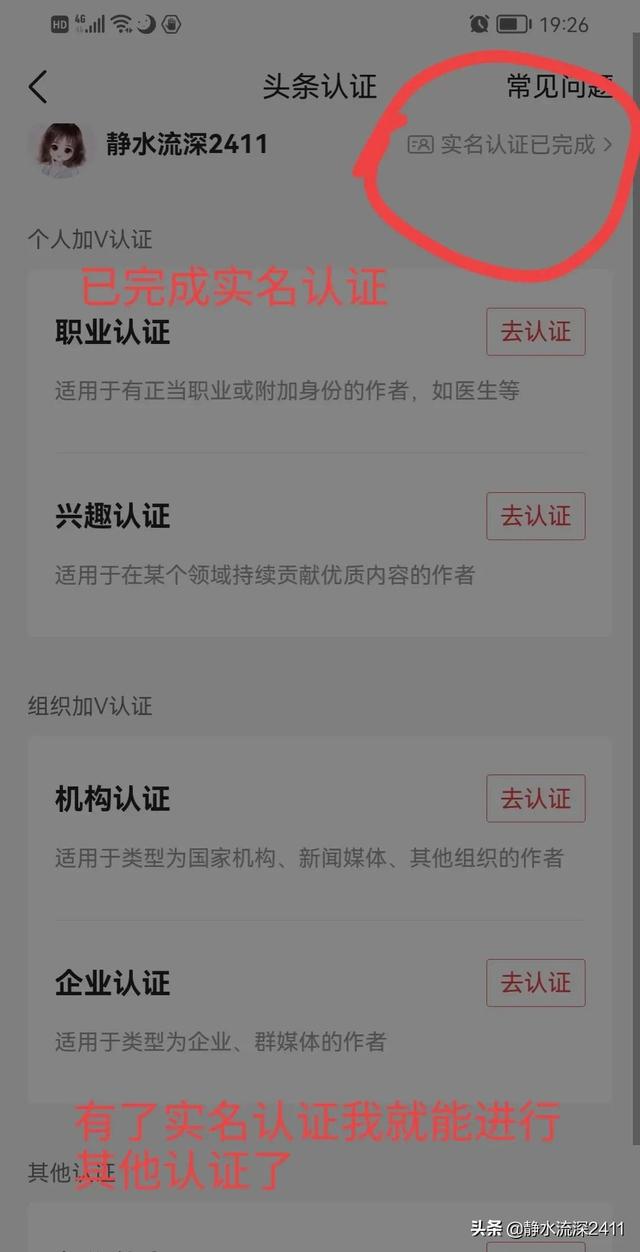This screenshot has height=1252, width=640.
Task: Start 兴趣认证 via 去认证
Action: point(535,516)
